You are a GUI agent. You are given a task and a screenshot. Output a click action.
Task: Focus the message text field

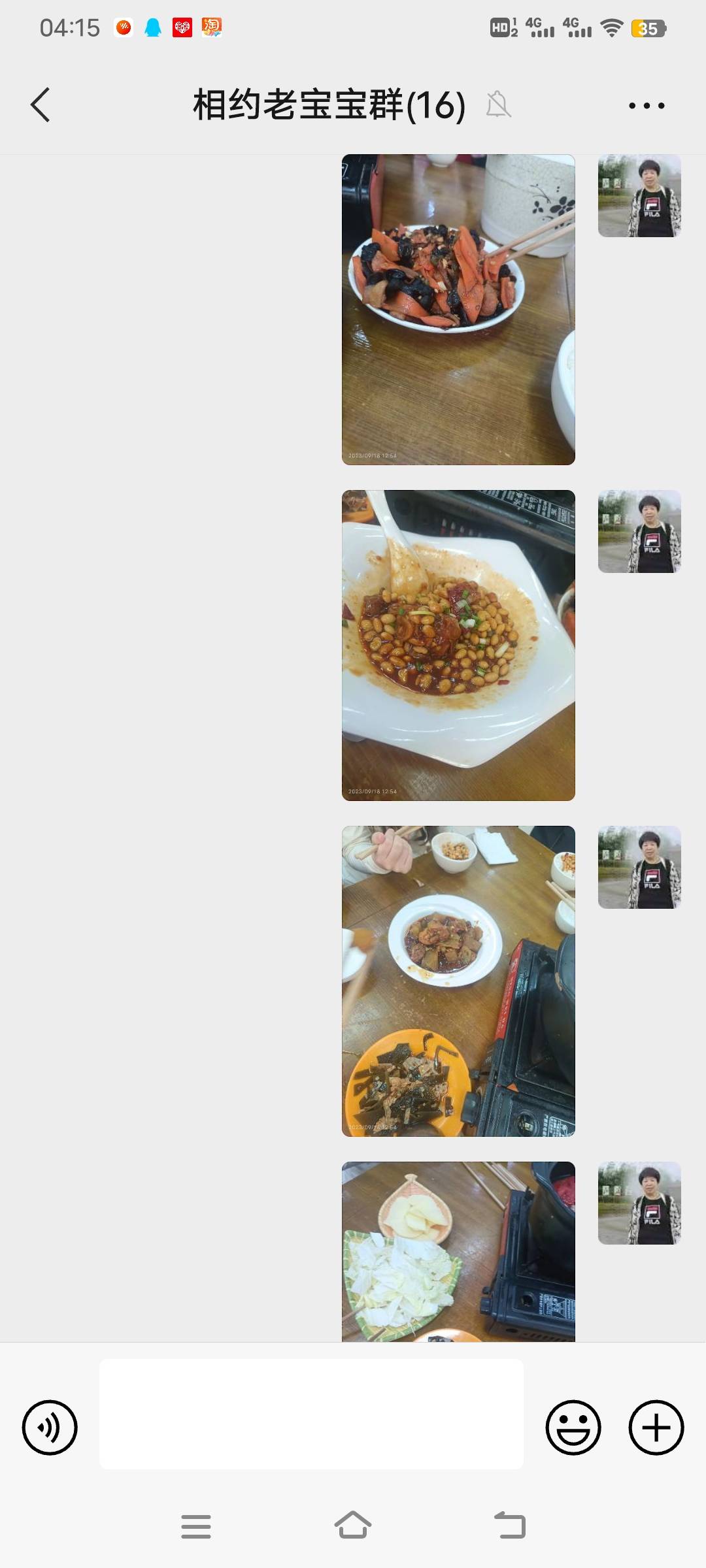click(311, 1414)
